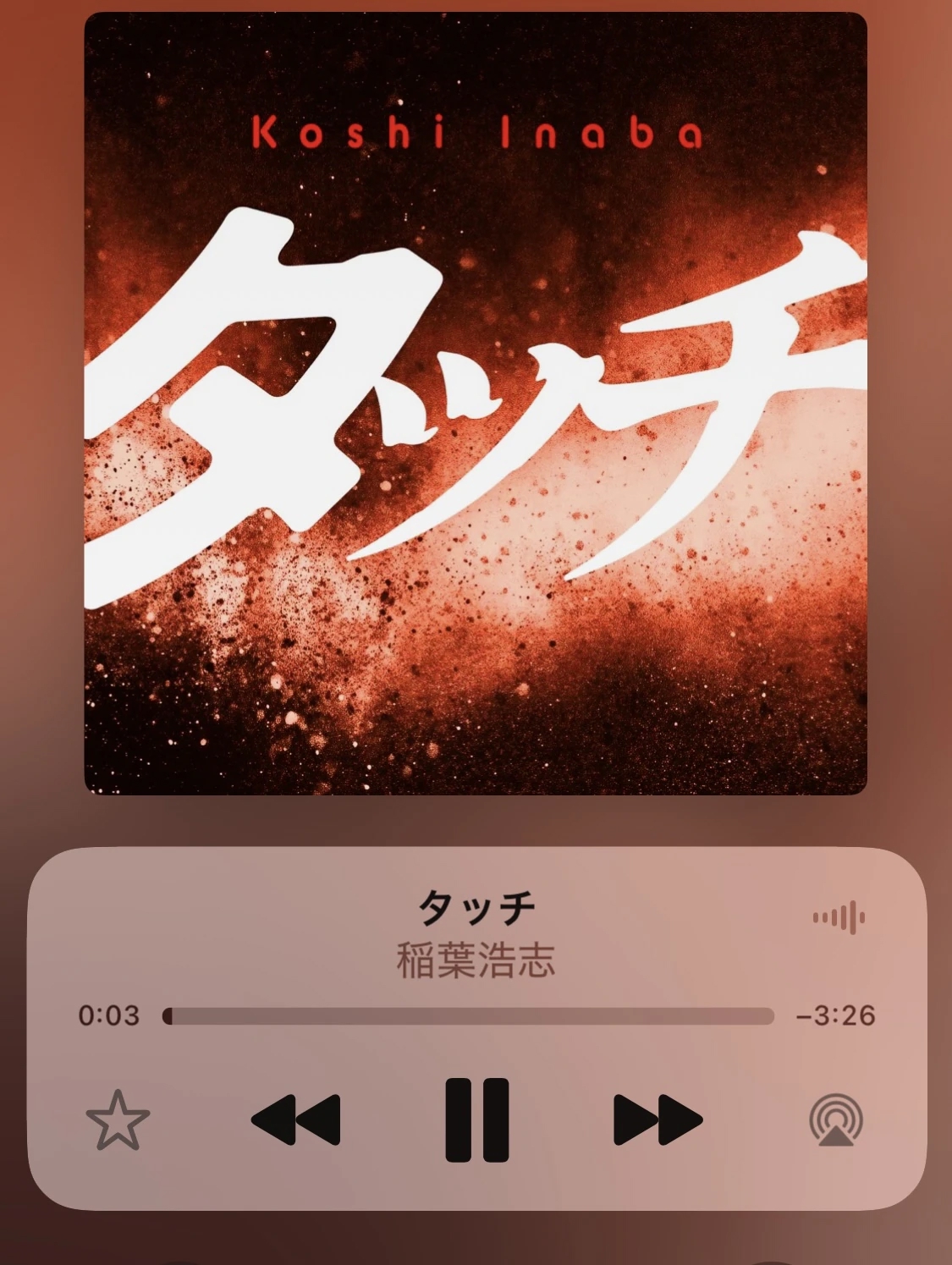Tap the audio waveform icon

[x=839, y=917]
